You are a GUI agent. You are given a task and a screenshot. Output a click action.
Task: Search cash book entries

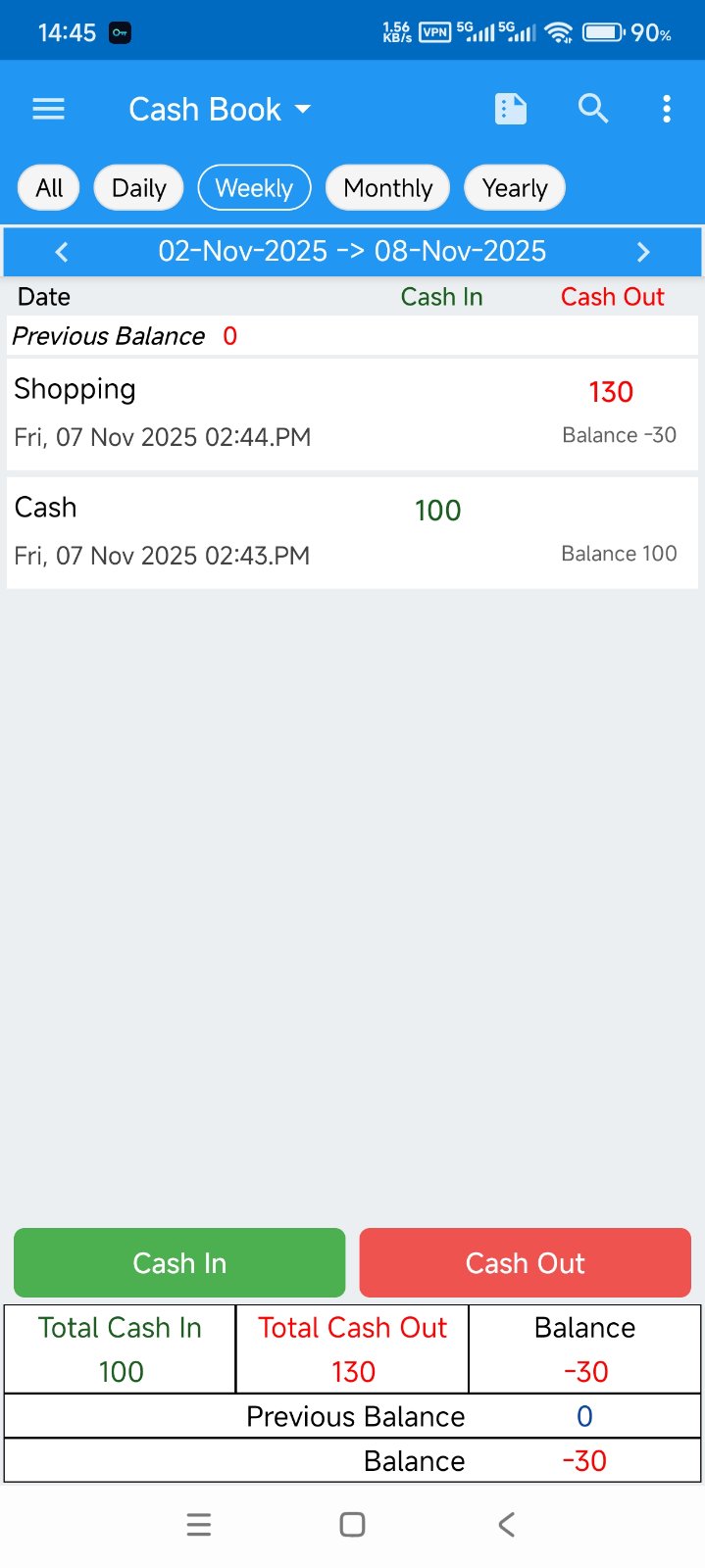[x=593, y=109]
